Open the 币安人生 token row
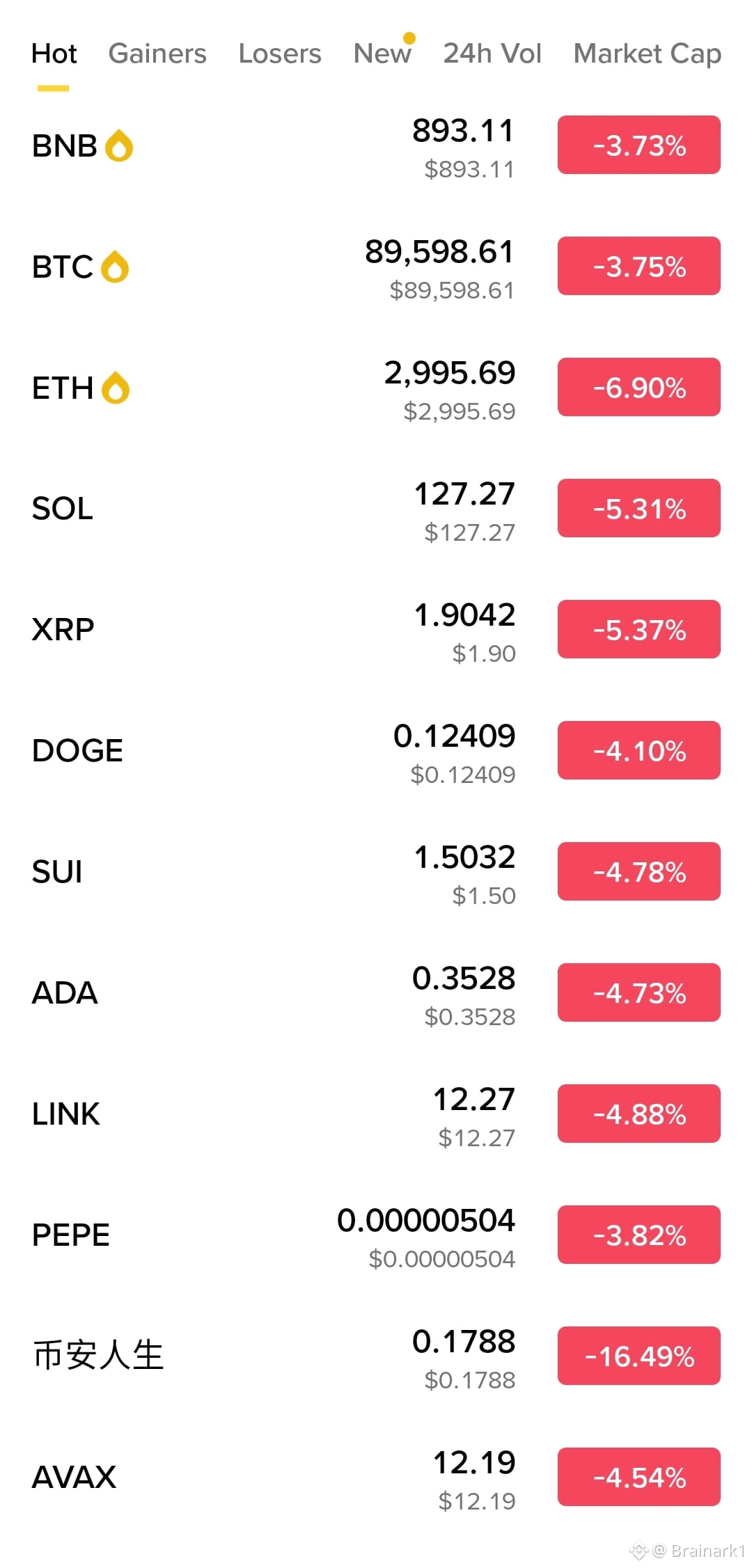752x1568 pixels. 376,1356
